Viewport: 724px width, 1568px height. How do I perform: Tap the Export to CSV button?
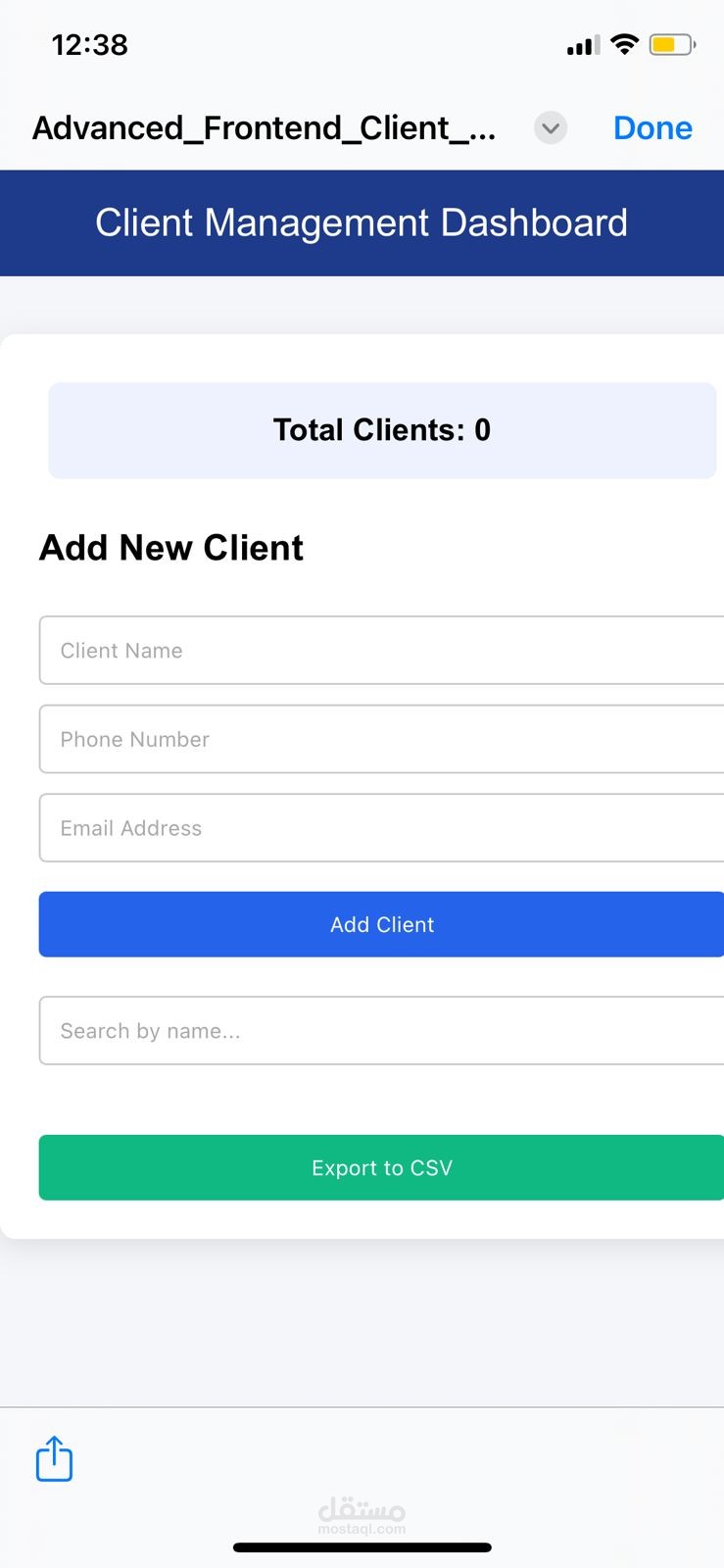click(381, 1167)
